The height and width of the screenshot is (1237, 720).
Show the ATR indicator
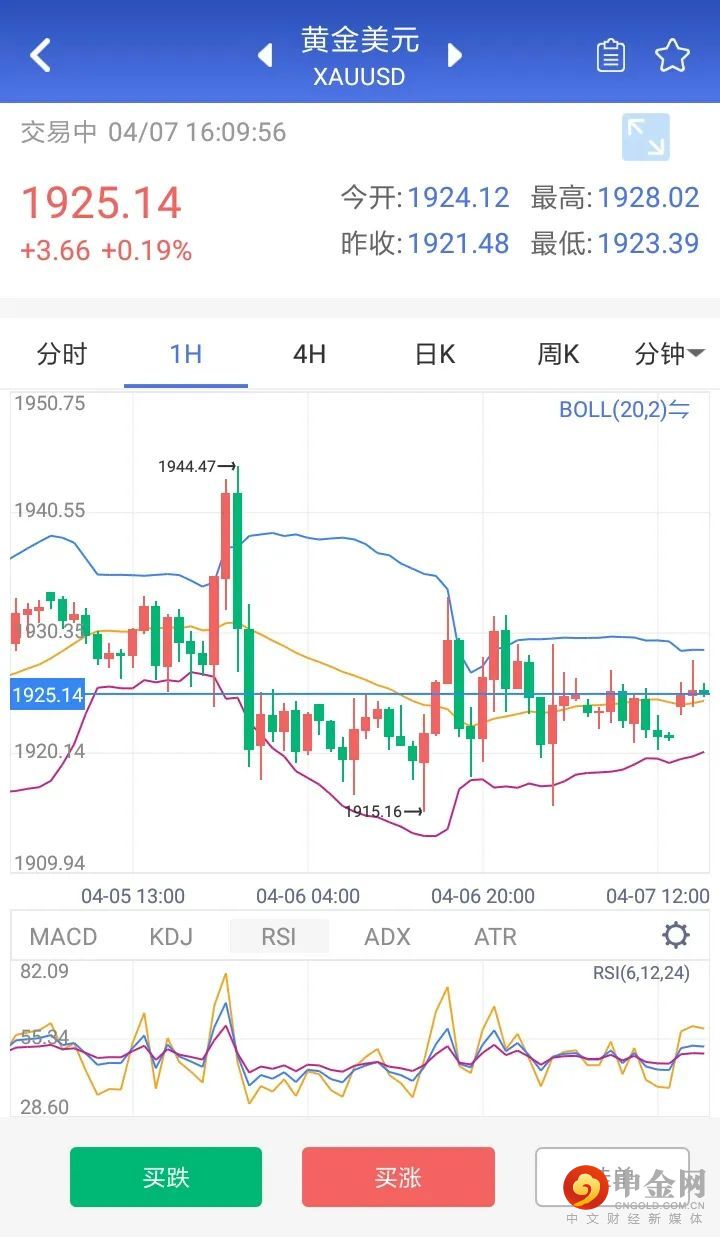(495, 937)
